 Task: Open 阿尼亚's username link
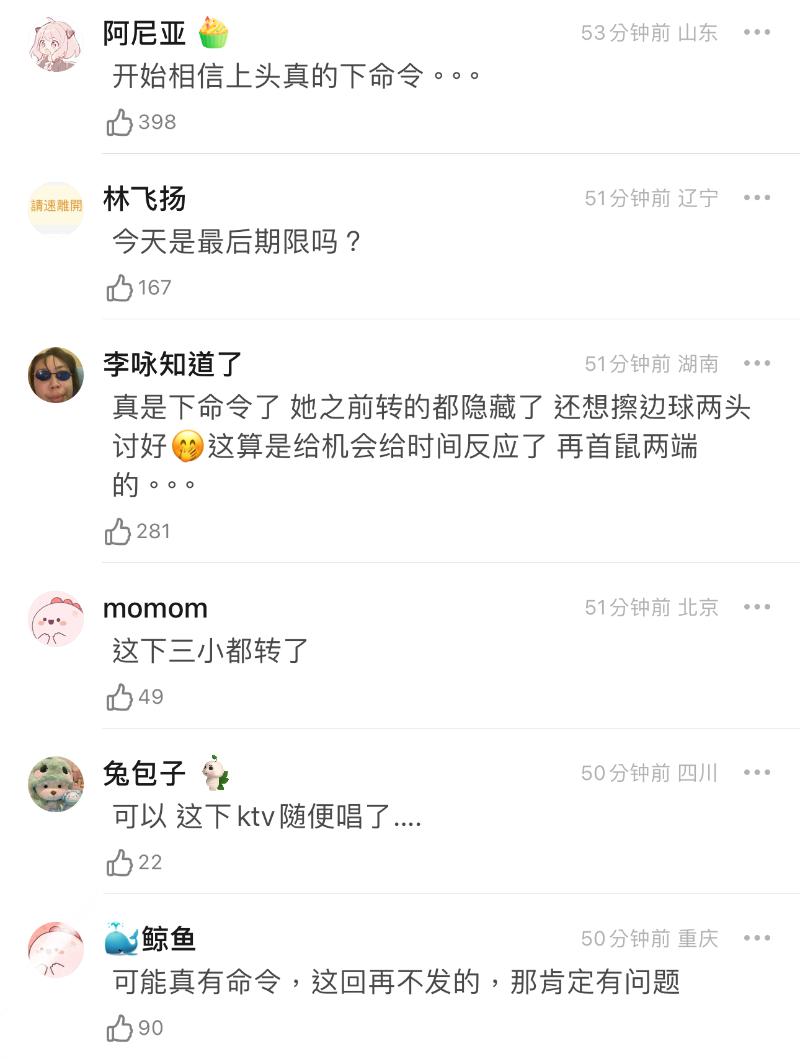[145, 33]
